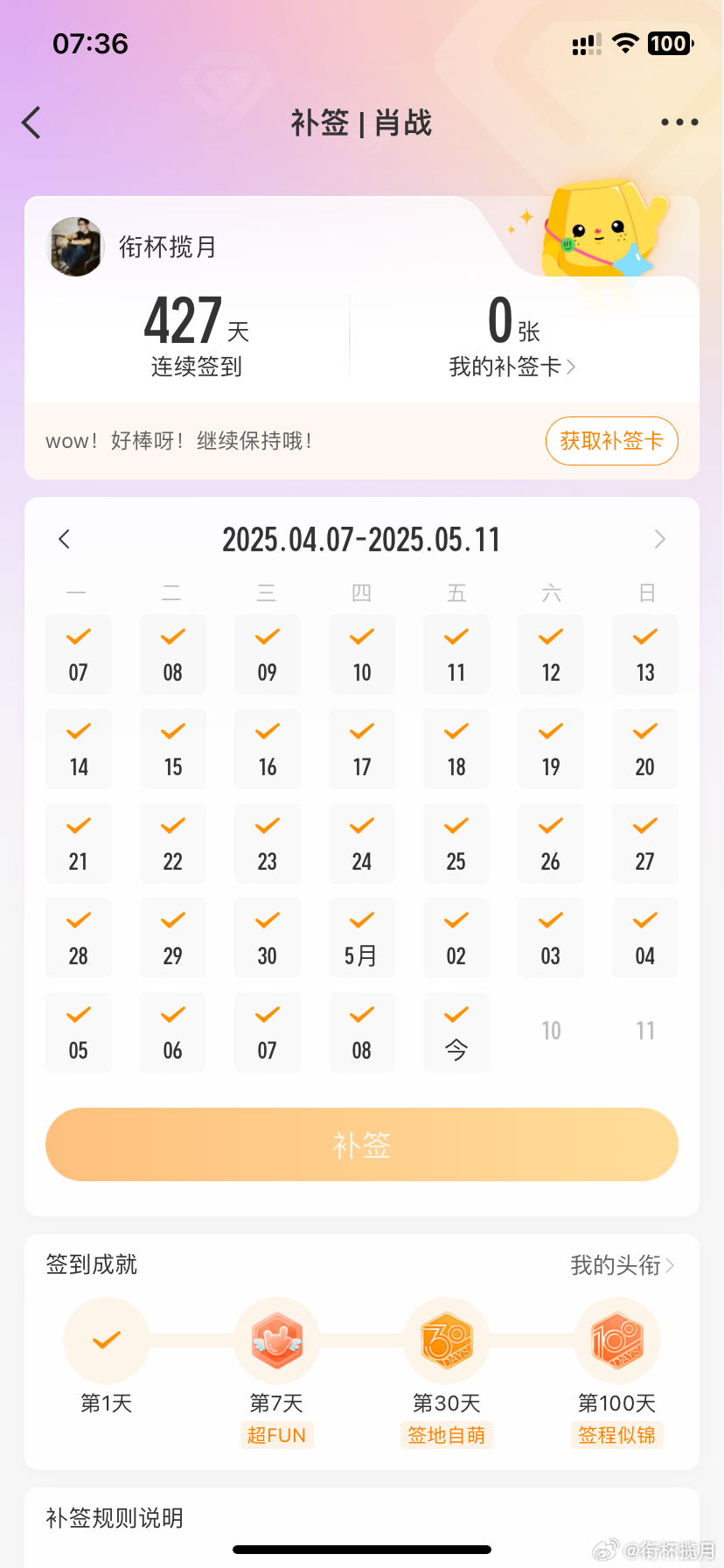Go back using the top-left arrow
The width and height of the screenshot is (724, 1568).
tap(31, 122)
